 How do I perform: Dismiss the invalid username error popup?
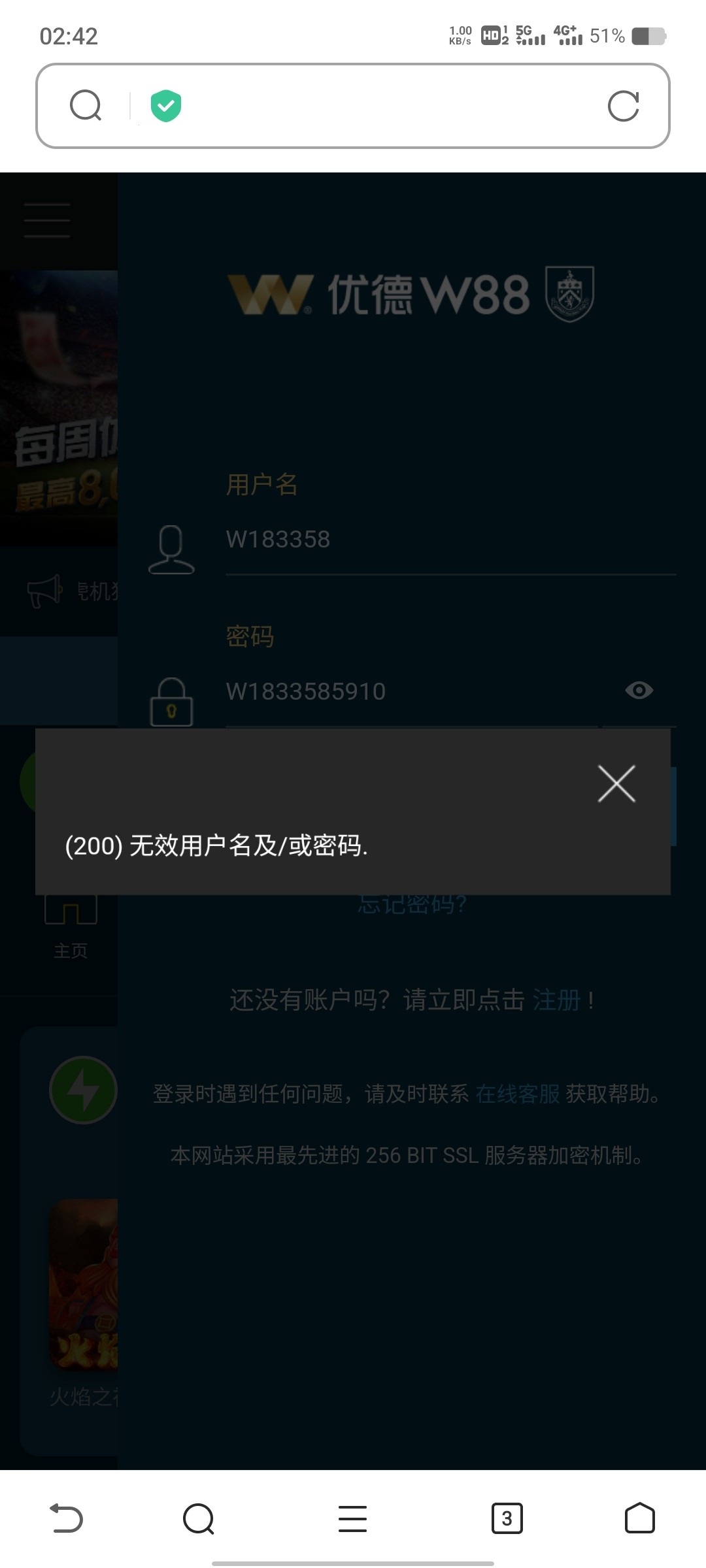(616, 783)
